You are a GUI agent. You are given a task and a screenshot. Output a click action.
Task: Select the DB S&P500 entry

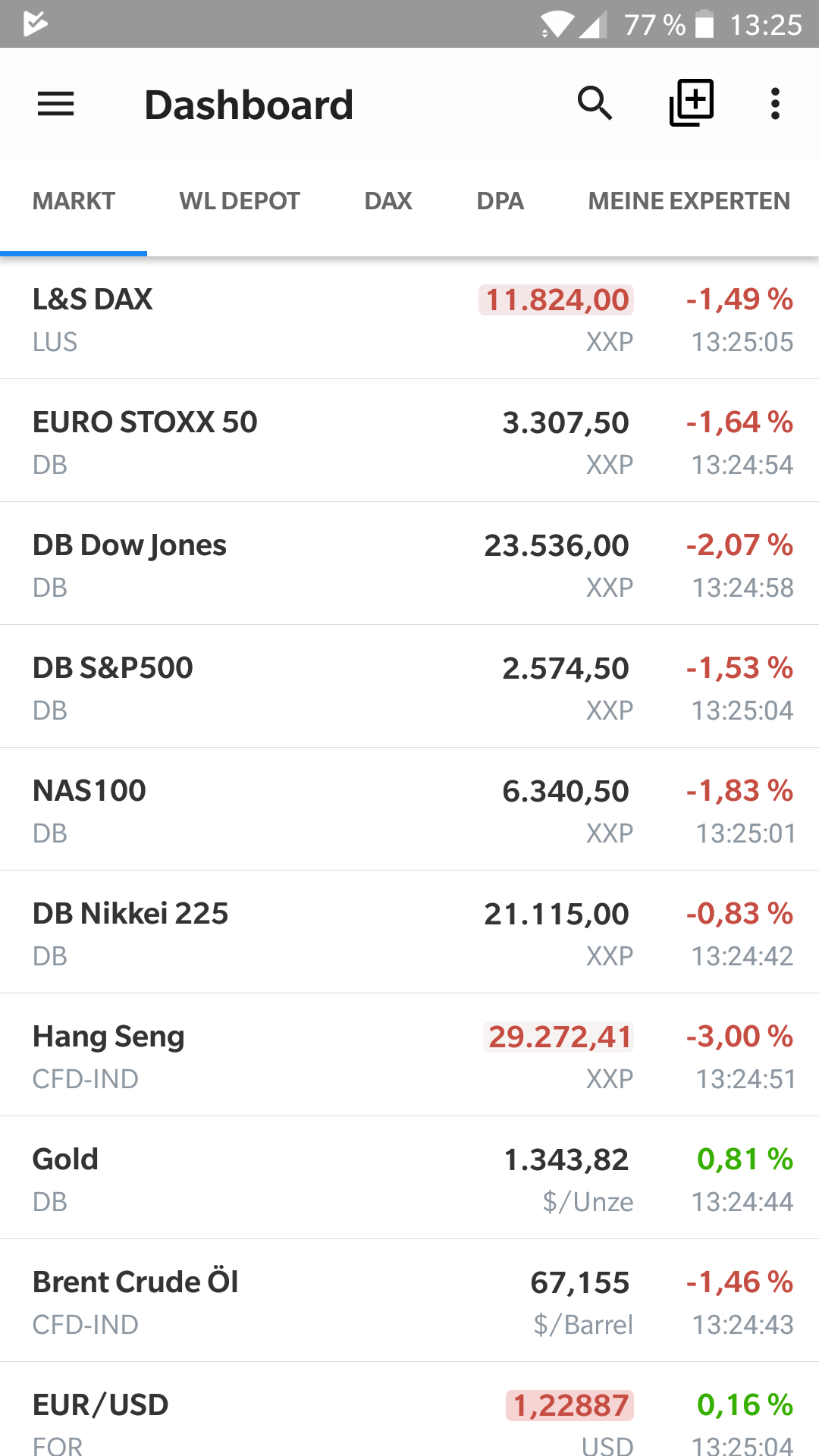click(409, 686)
